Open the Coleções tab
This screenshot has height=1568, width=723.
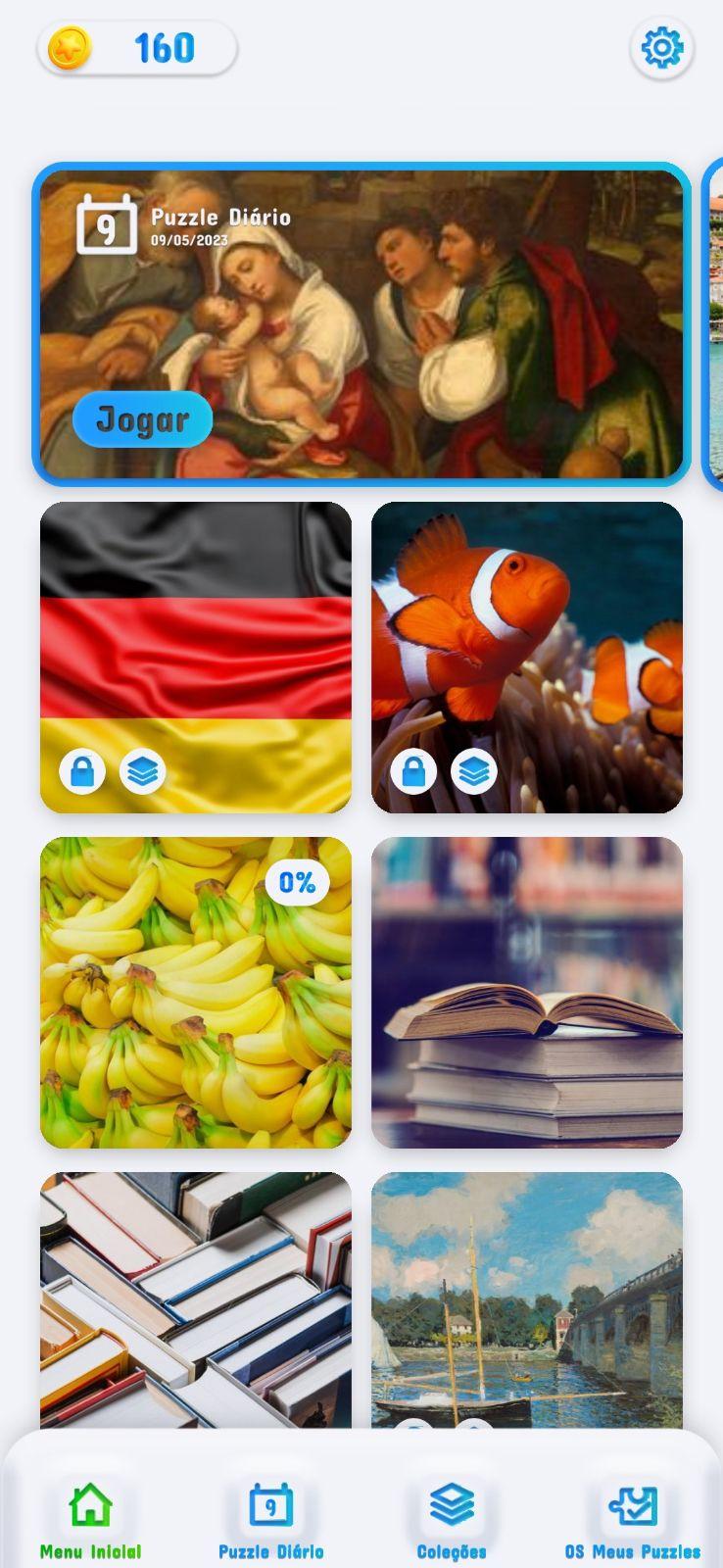452,1520
